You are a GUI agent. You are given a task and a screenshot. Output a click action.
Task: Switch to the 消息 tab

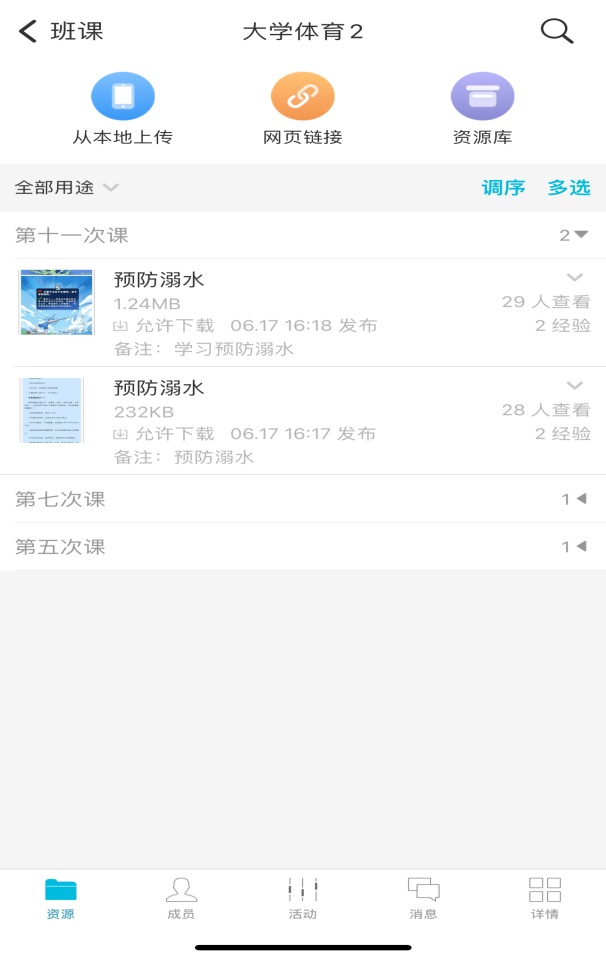[423, 898]
